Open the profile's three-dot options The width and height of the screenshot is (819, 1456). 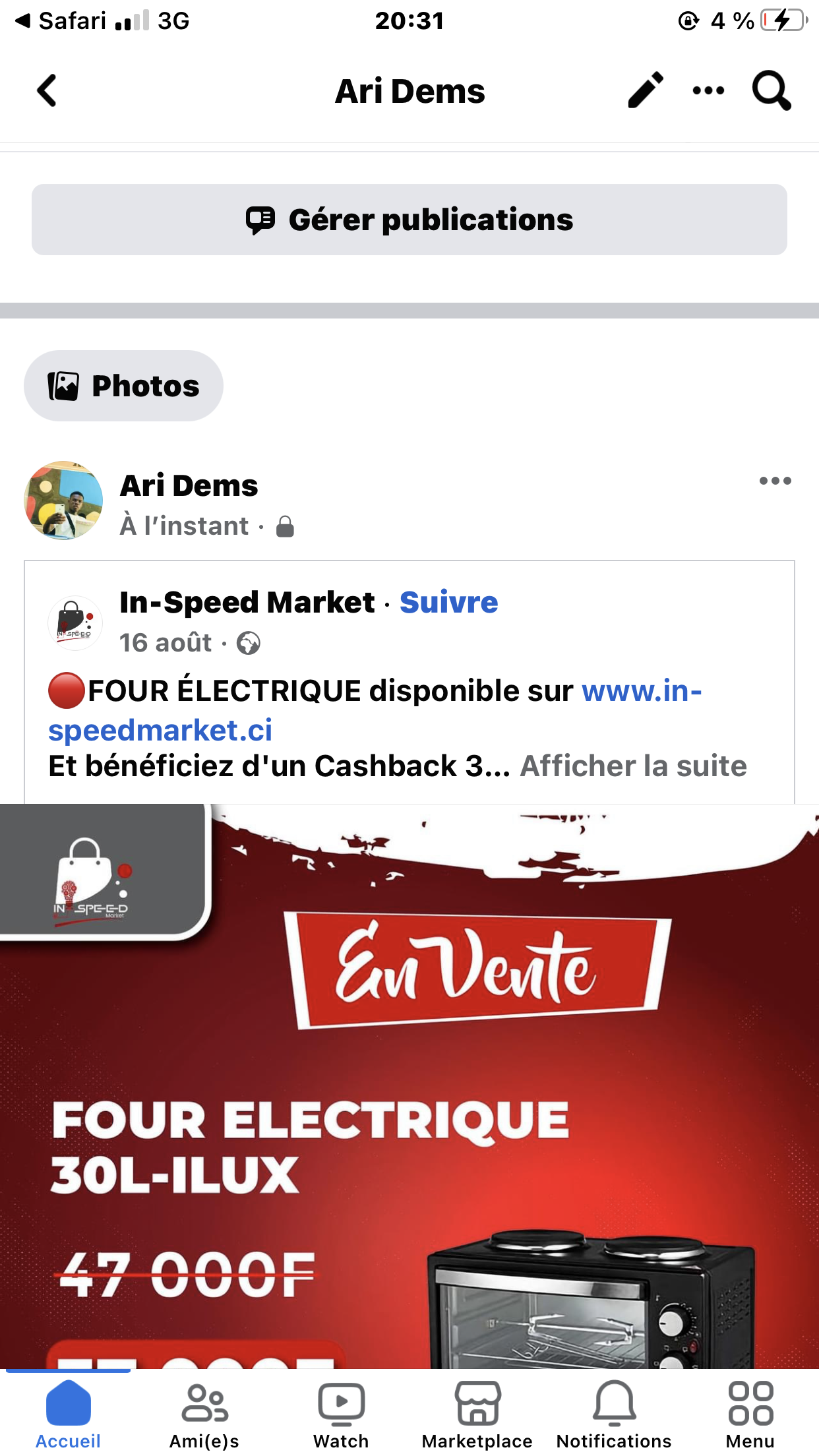coord(708,90)
